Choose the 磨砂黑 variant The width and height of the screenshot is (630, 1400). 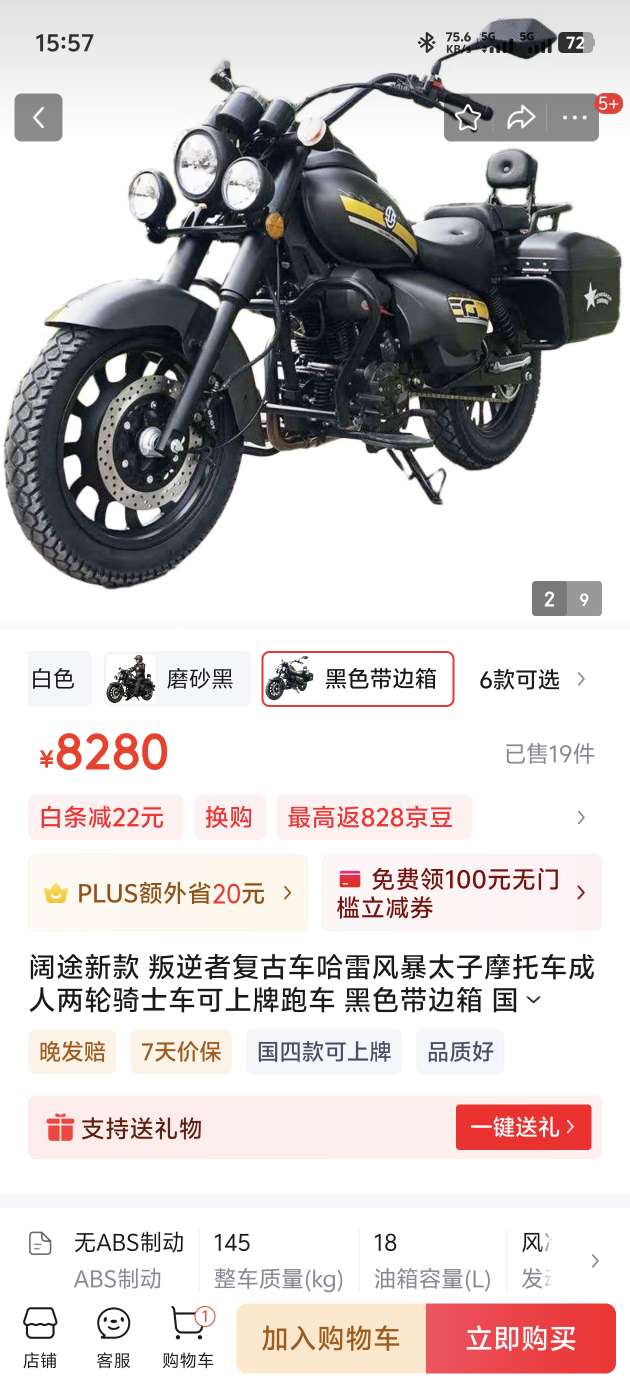177,679
